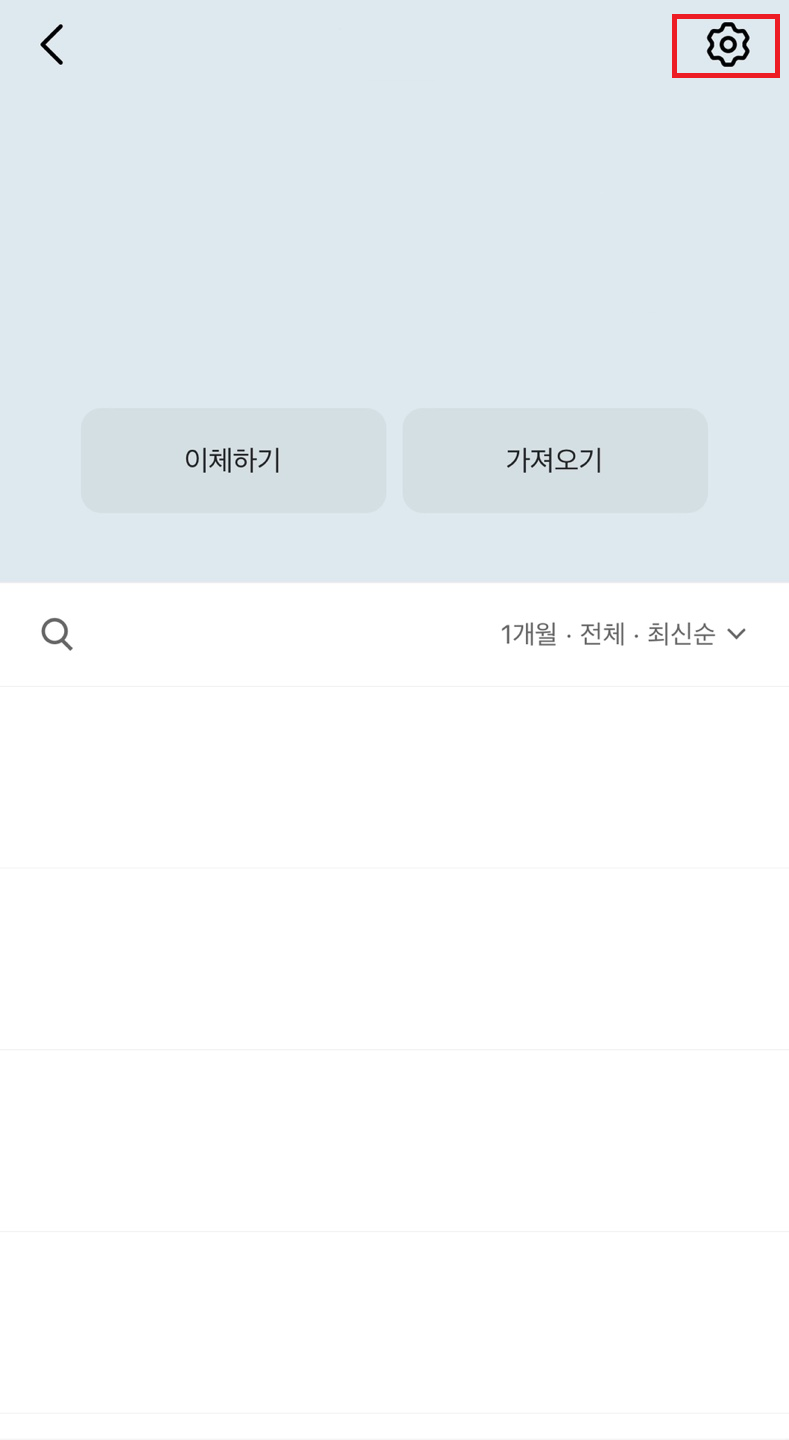The width and height of the screenshot is (789, 1440).
Task: Select the highlighted settings cog in the red box
Action: coord(727,45)
